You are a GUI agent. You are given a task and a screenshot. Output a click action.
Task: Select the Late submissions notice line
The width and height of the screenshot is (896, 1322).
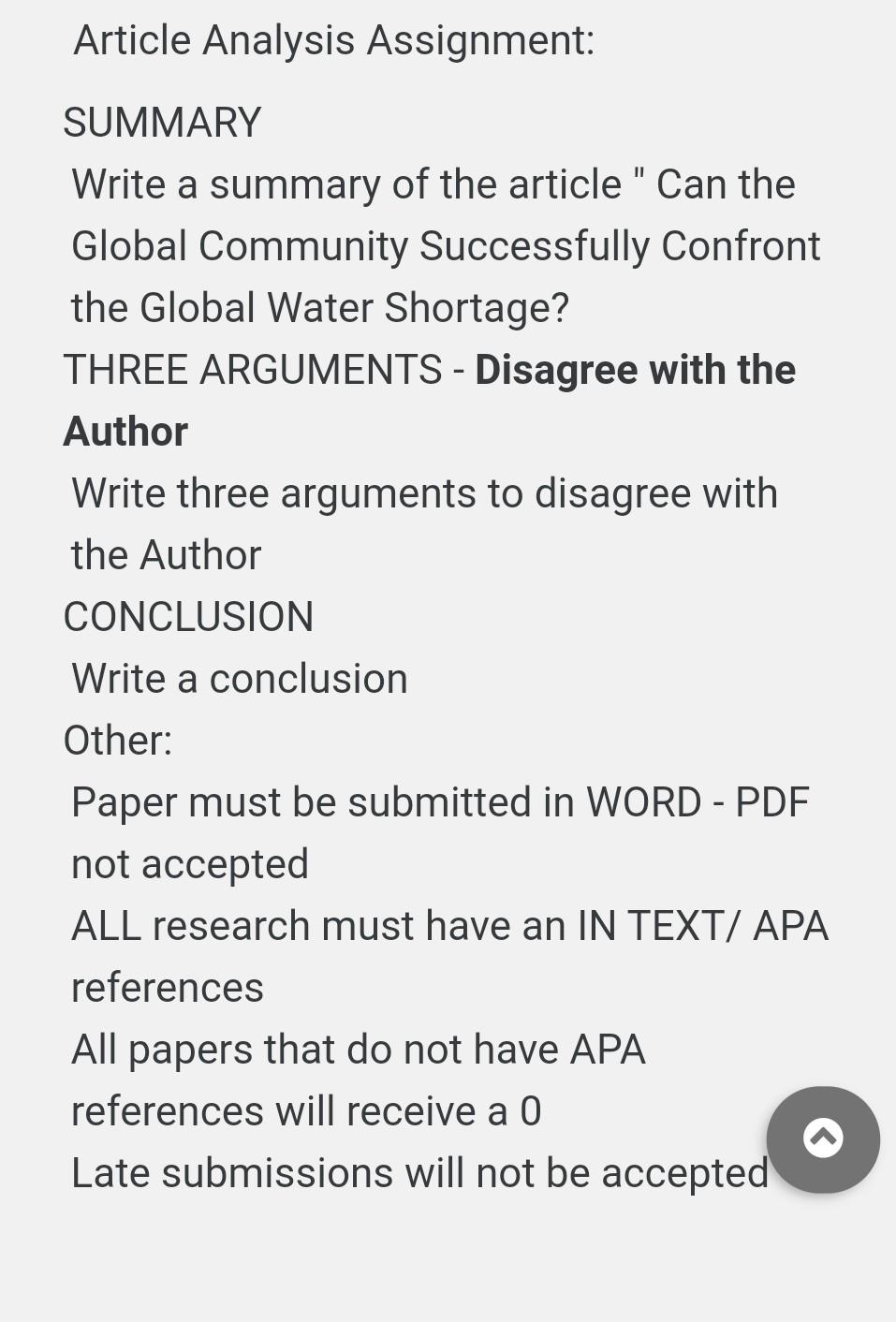click(419, 1172)
